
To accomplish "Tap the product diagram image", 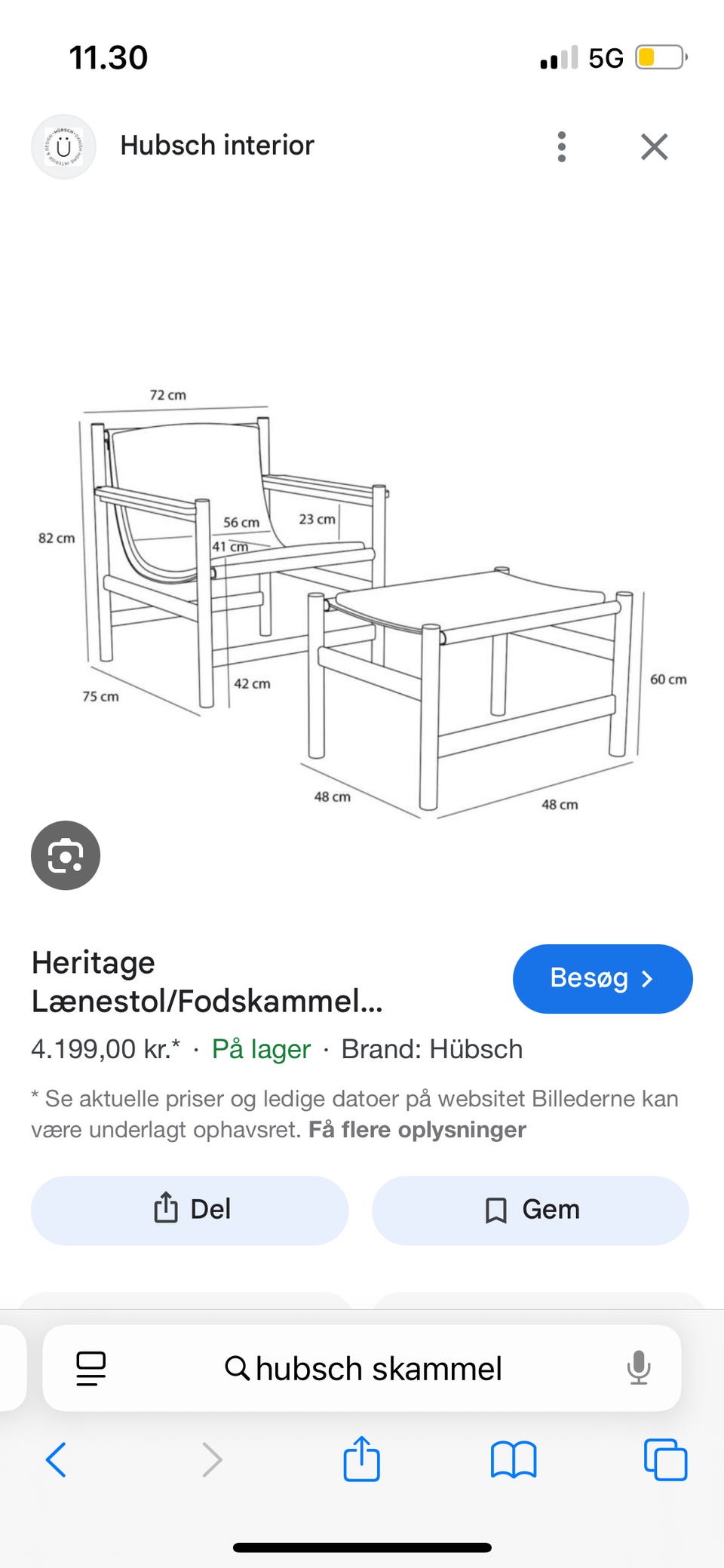I will click(x=362, y=596).
